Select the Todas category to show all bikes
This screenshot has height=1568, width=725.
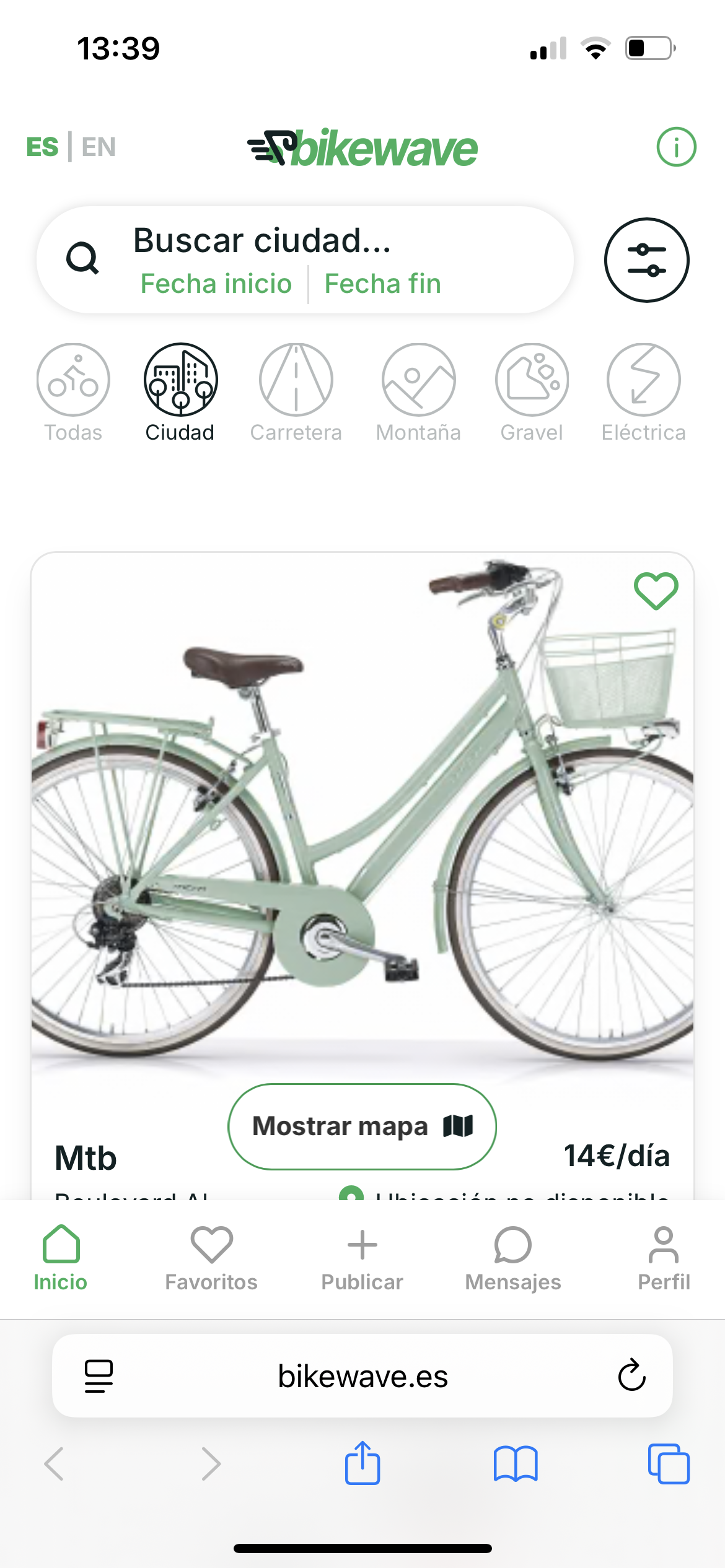[x=72, y=379]
